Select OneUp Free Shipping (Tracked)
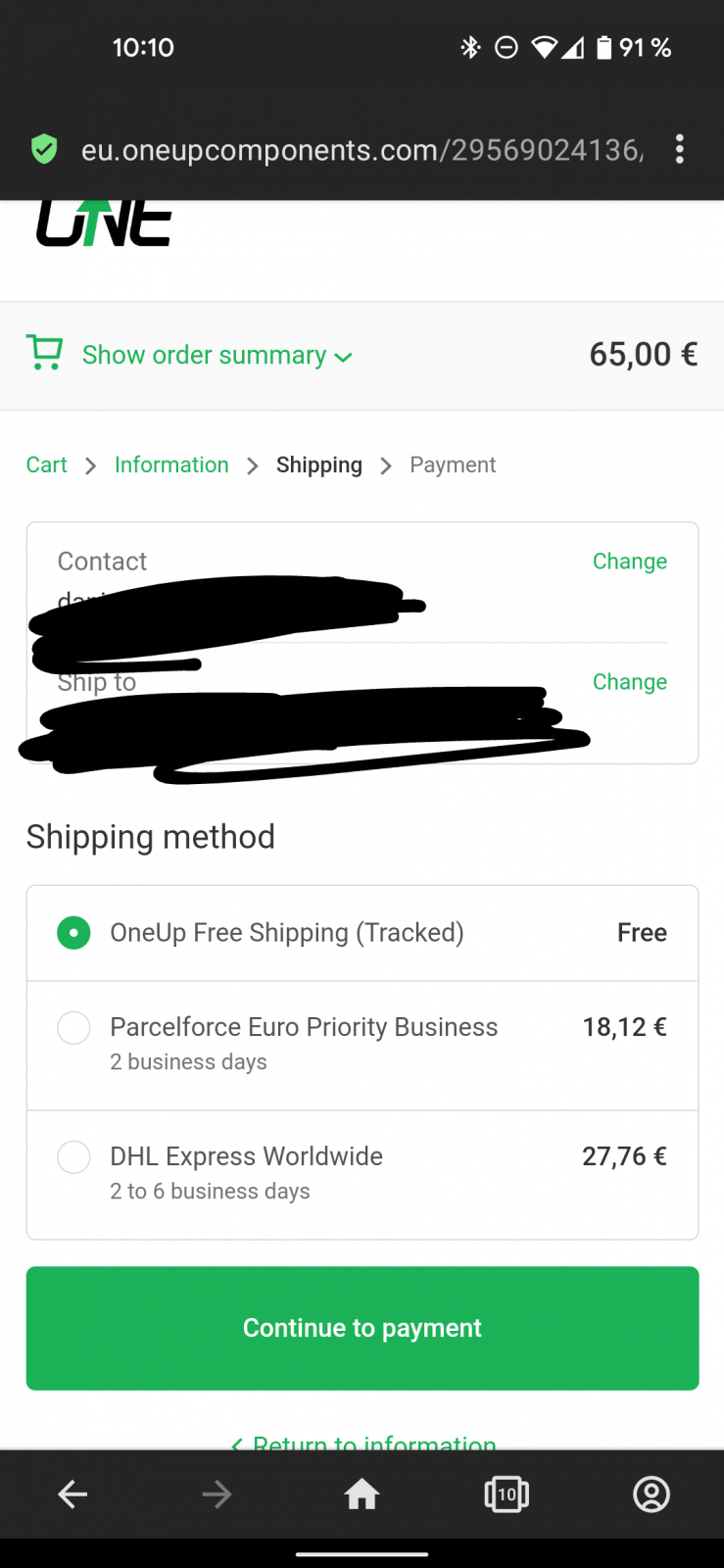Image resolution: width=724 pixels, height=1568 pixels. pos(74,933)
